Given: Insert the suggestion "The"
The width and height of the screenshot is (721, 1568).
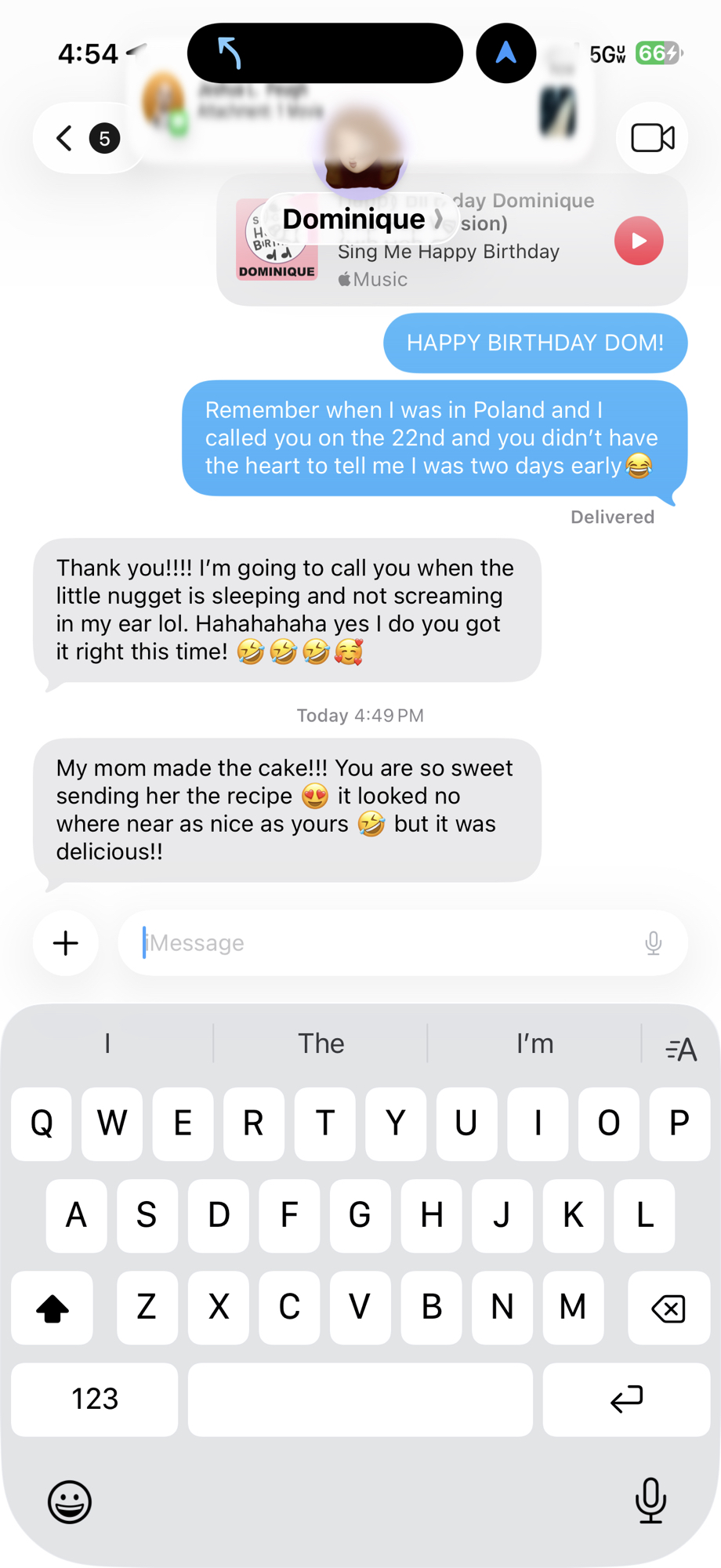Looking at the screenshot, I should pos(321,1044).
